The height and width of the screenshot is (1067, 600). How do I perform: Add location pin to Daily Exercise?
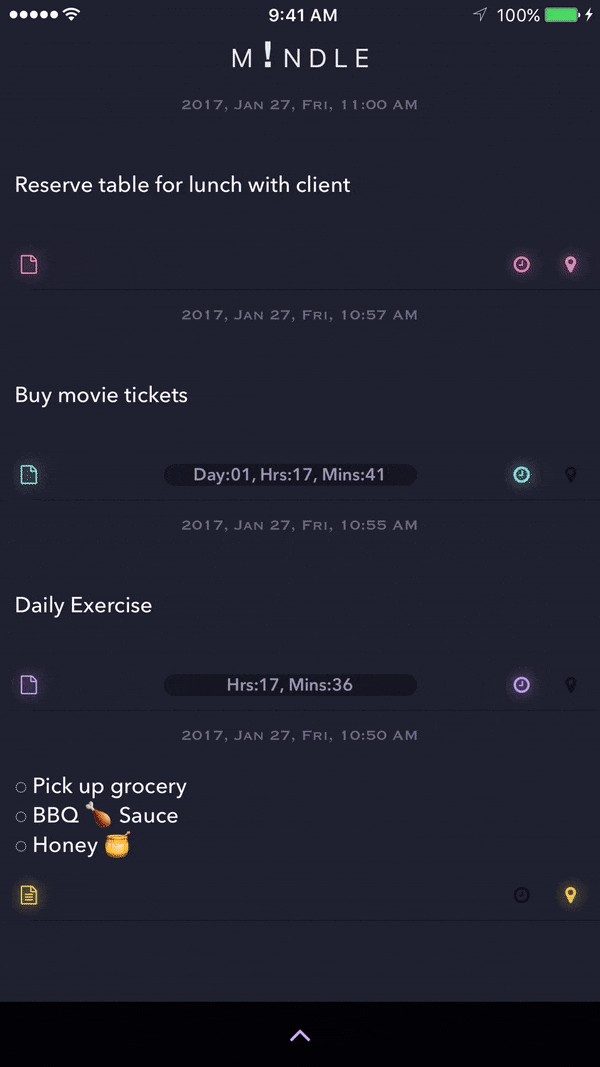571,685
